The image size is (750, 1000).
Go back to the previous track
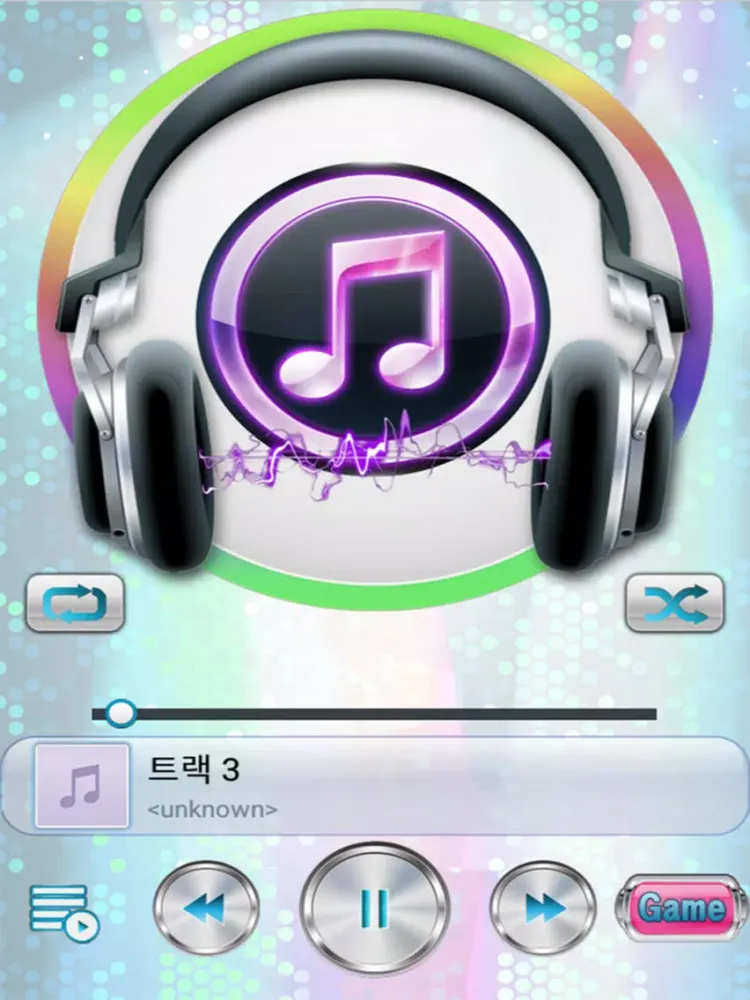pyautogui.click(x=206, y=908)
